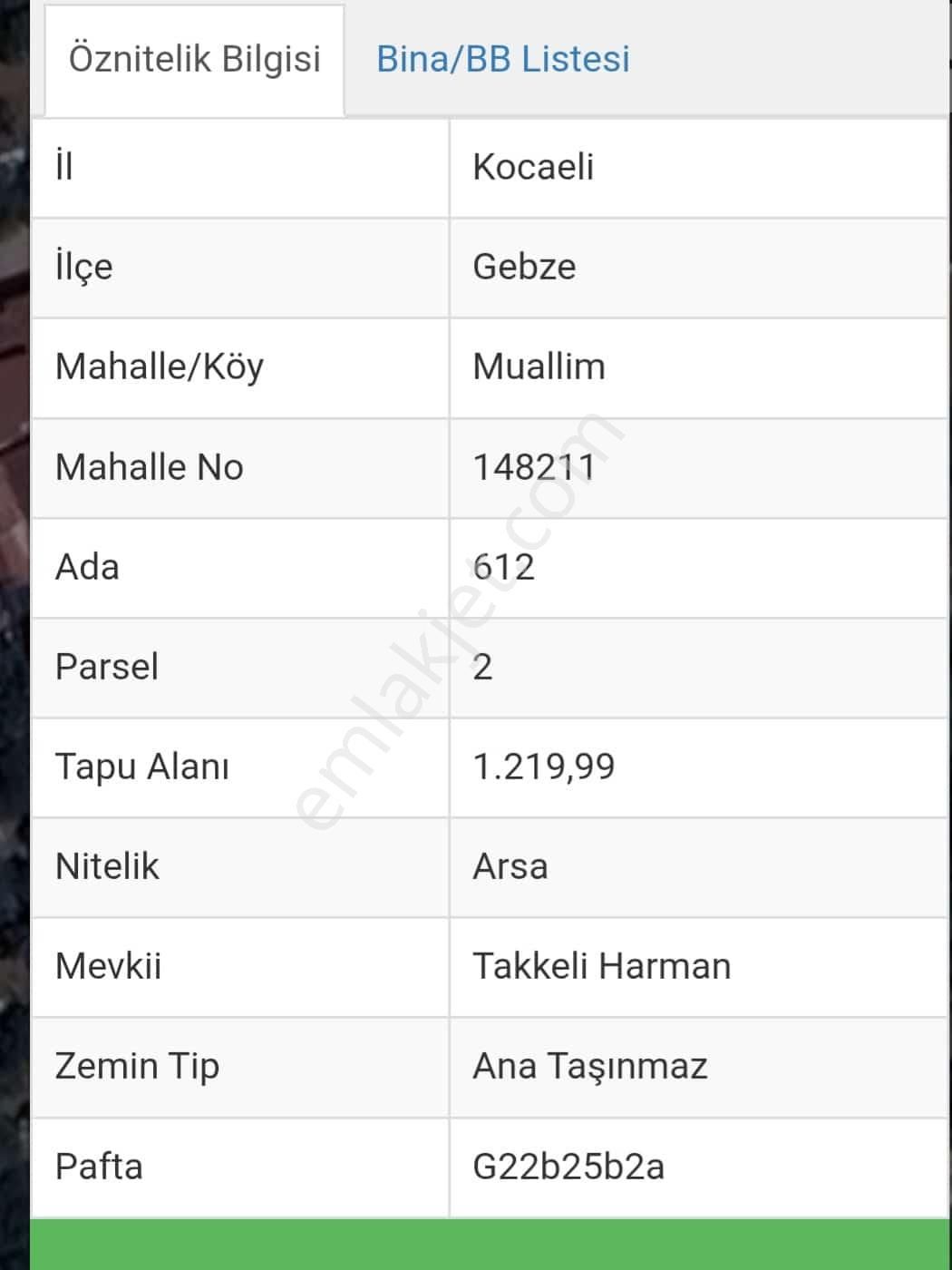Select the Ana Taşınmaz zemin type
The height and width of the screenshot is (1270, 952).
click(x=589, y=1066)
